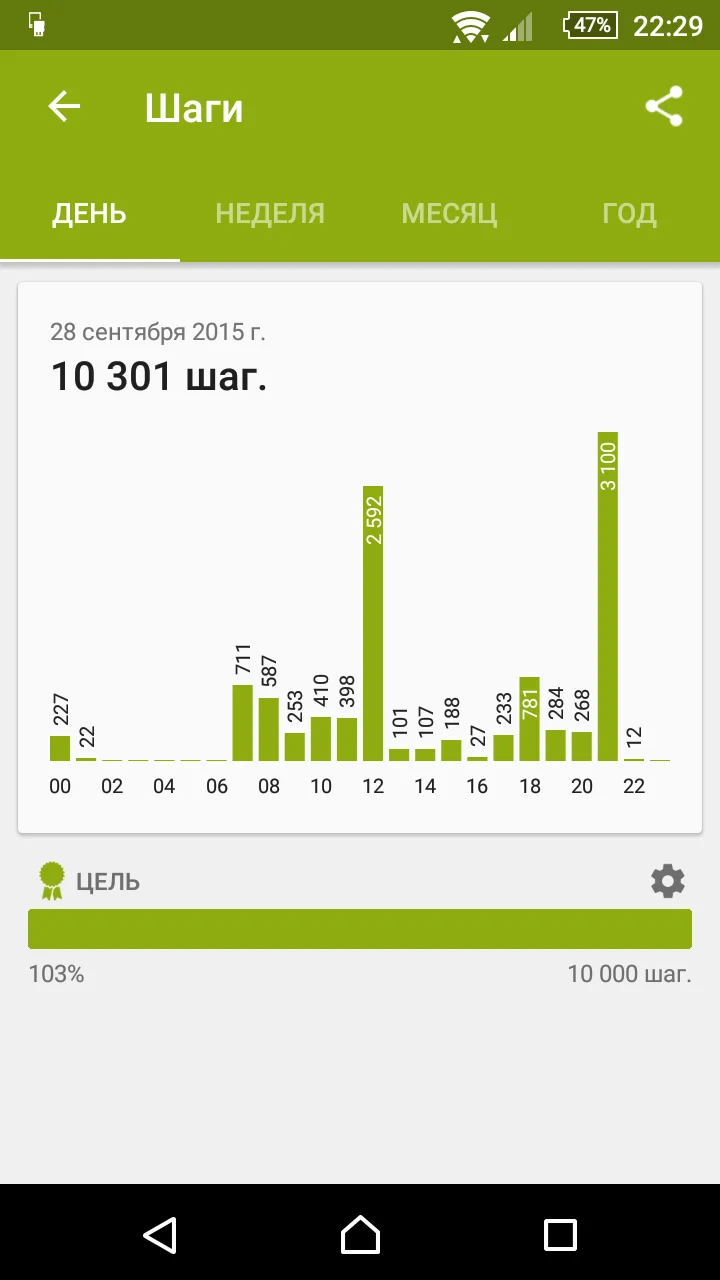
Task: Show the ГОД tab
Action: click(x=629, y=213)
